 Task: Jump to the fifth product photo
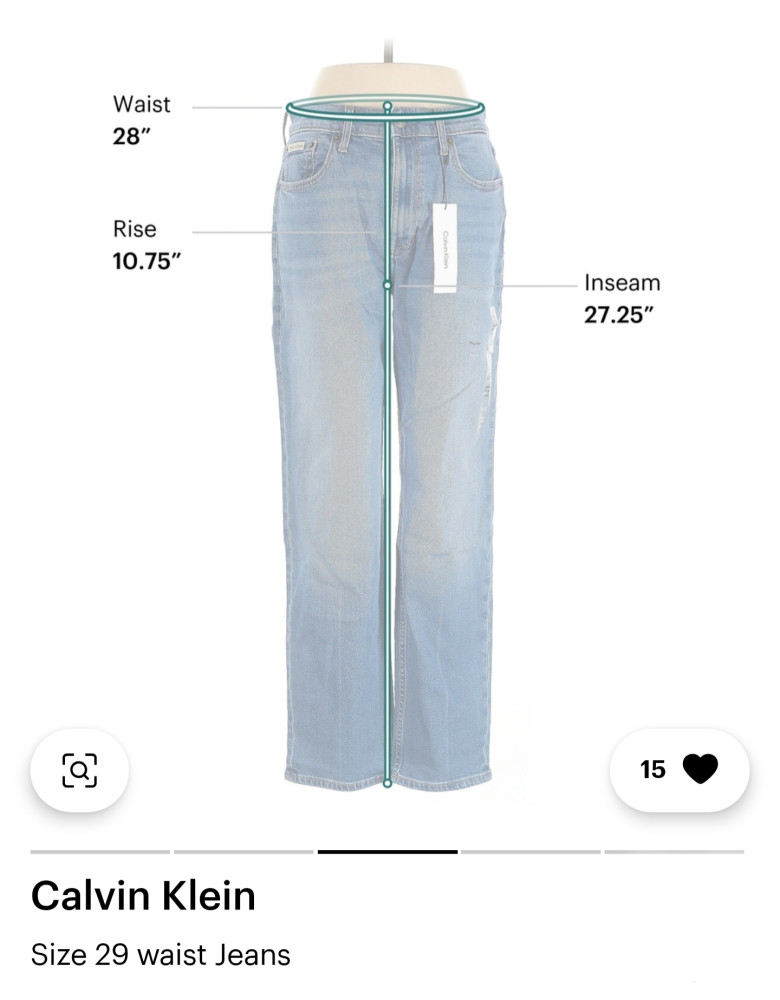674,852
